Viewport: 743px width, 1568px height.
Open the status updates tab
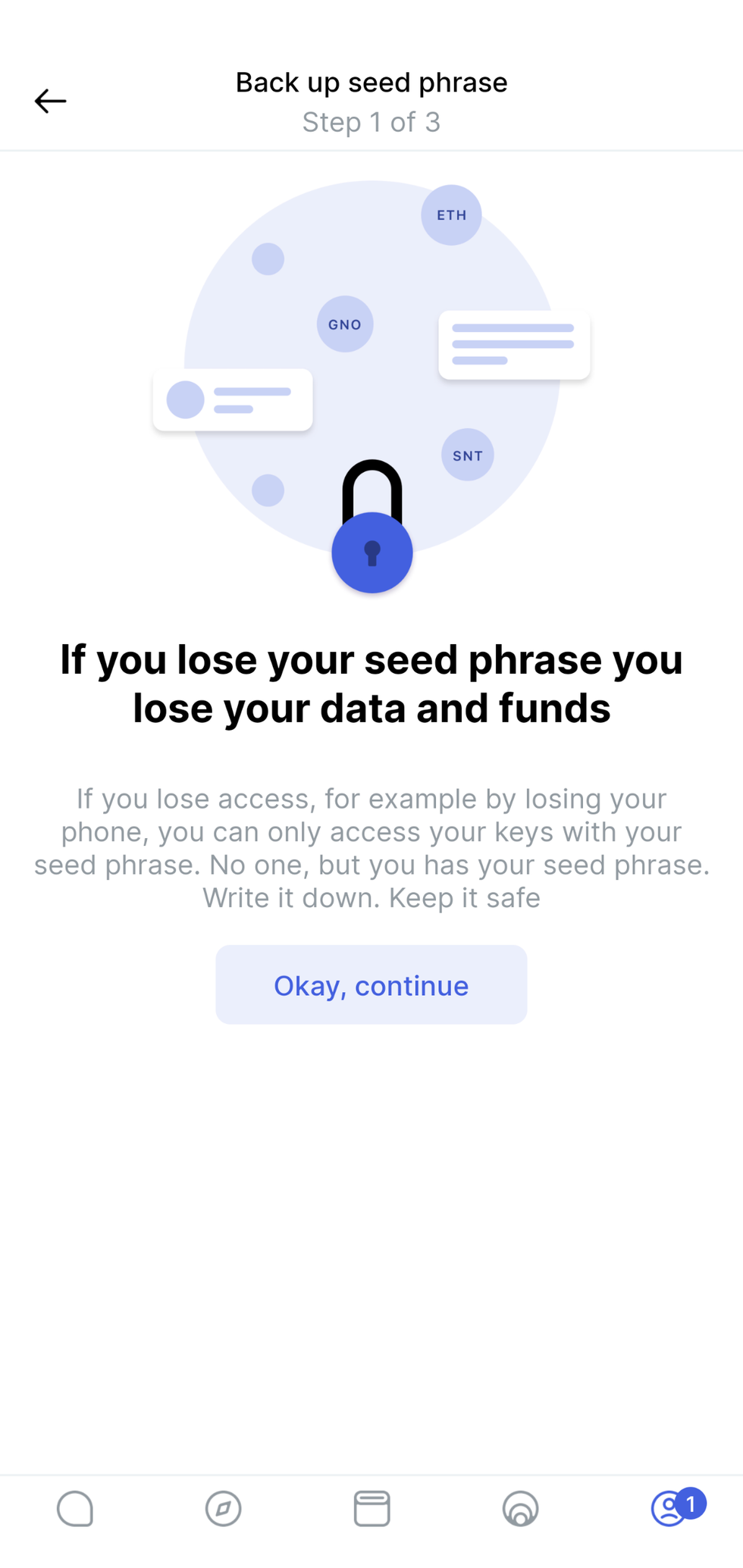[x=520, y=1508]
